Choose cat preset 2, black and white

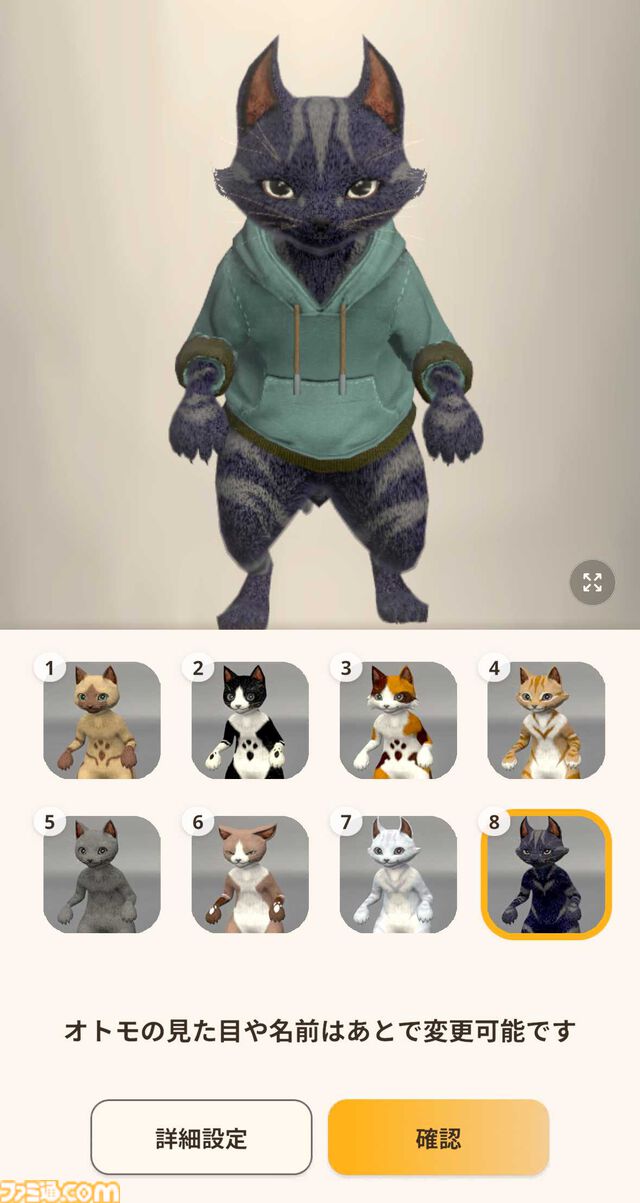tap(250, 720)
